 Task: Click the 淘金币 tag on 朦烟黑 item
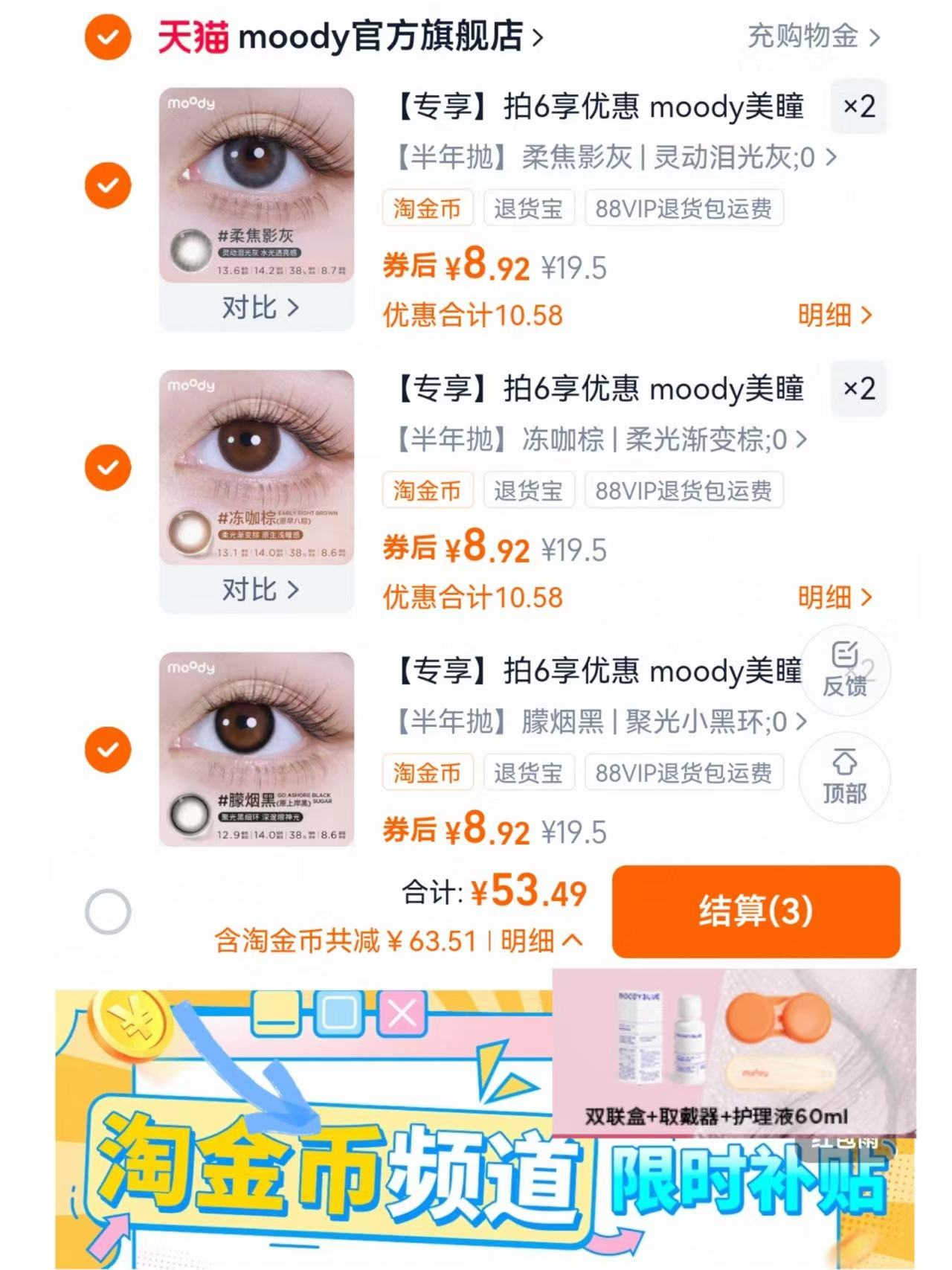[426, 773]
